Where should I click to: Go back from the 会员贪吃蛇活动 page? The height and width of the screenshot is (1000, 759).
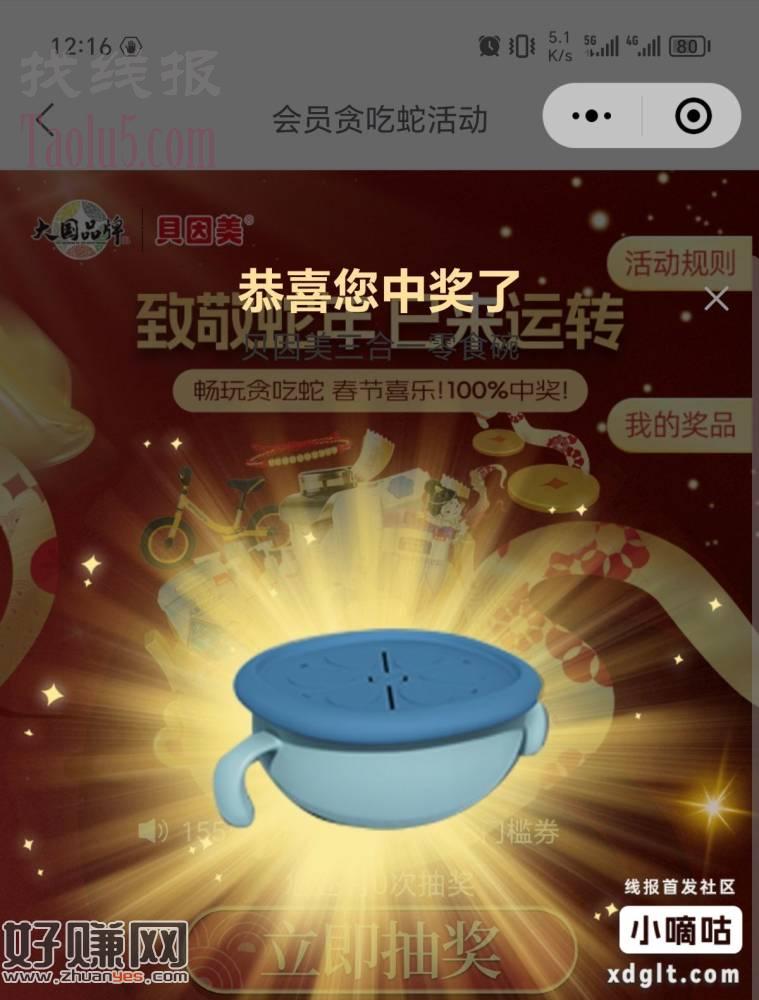(46, 119)
